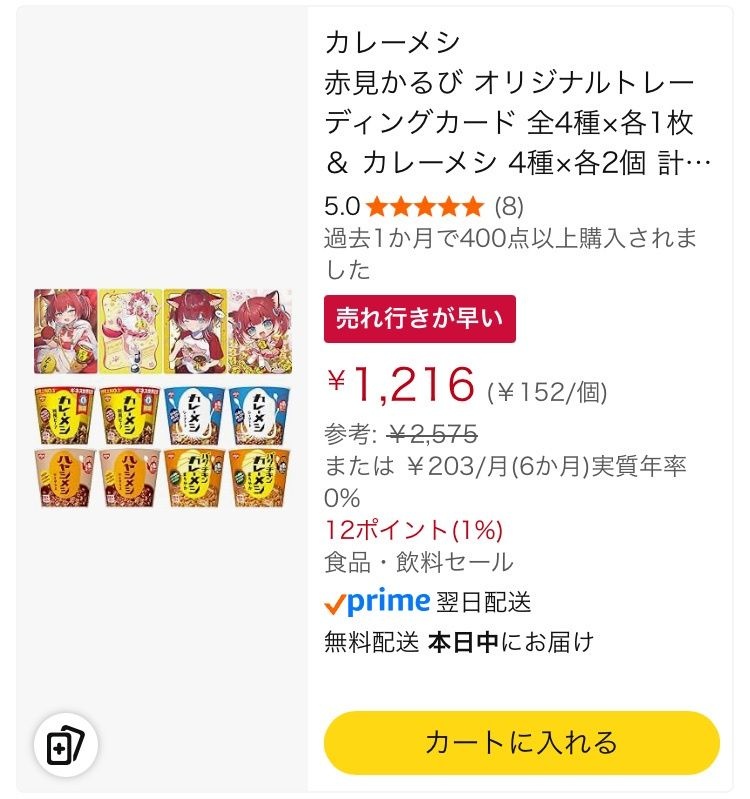The width and height of the screenshot is (750, 799).
Task: Open the カレーメシ product image
Action: (163, 398)
